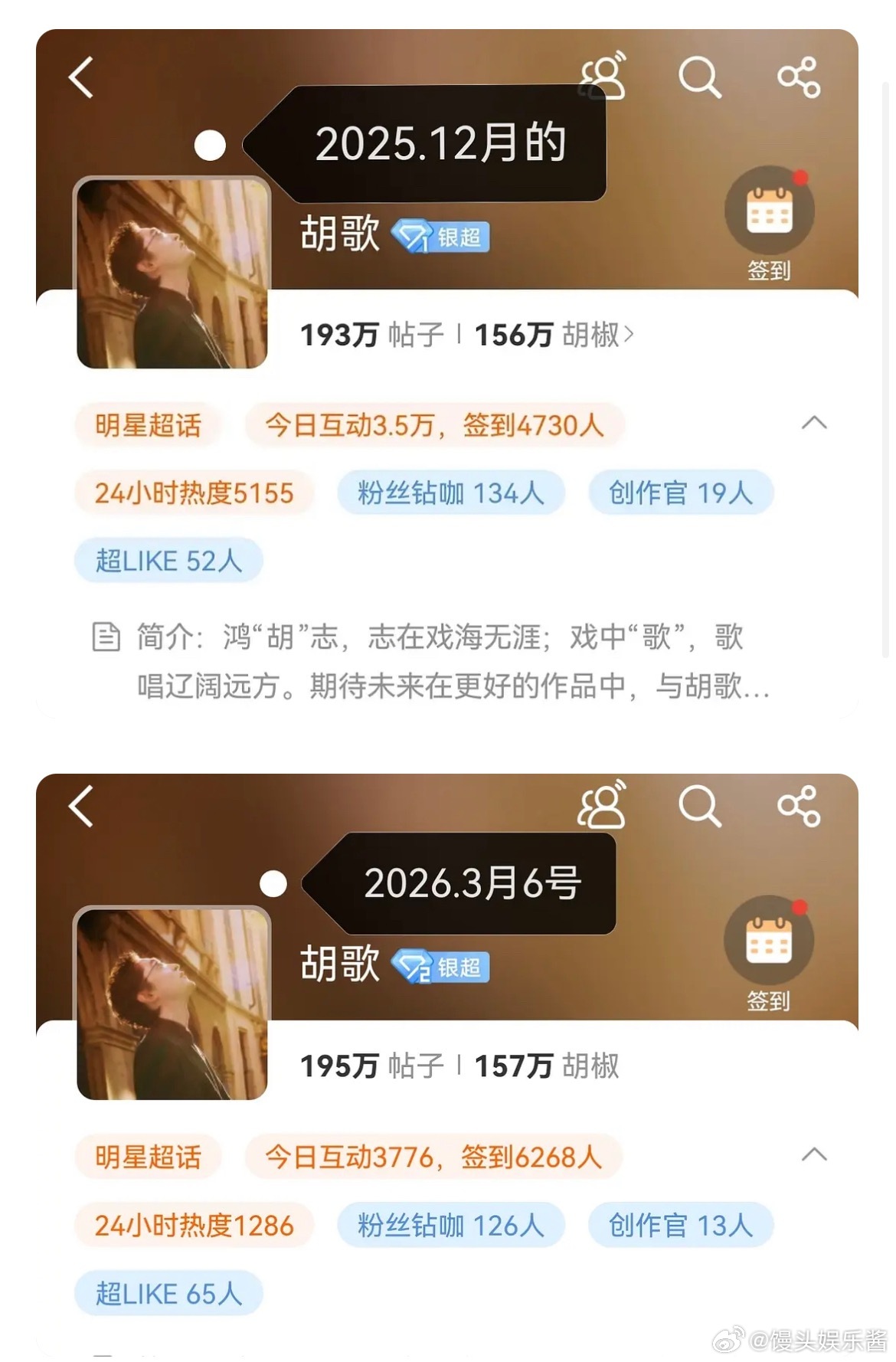Collapse the stats panel with the up chevron
This screenshot has height=1362, width=896.
click(816, 422)
